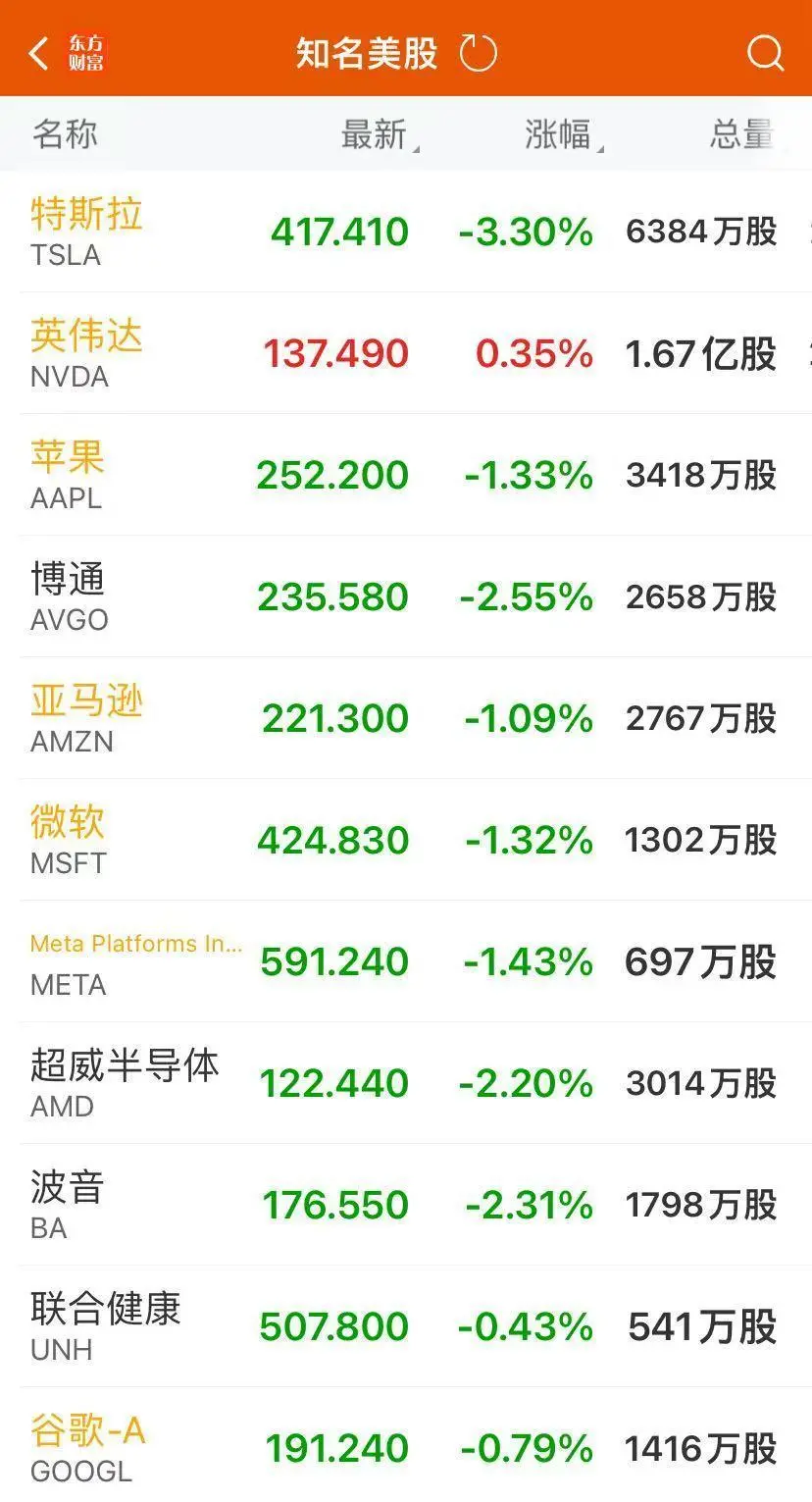Sort the list by 涨幅

[x=559, y=134]
